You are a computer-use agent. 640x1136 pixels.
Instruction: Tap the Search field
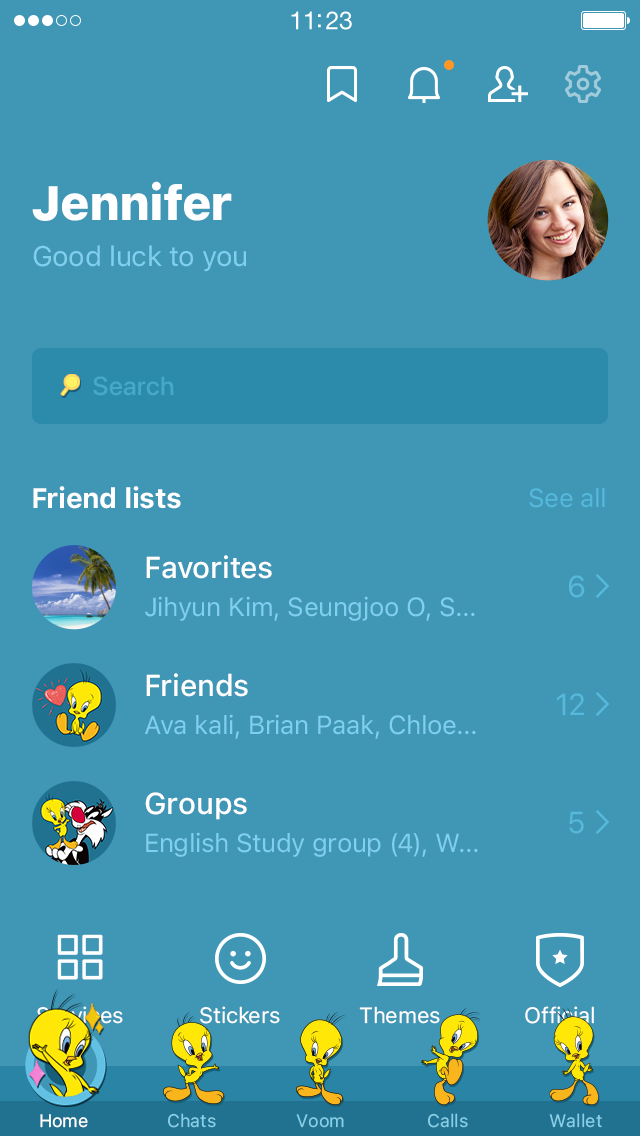click(x=320, y=386)
